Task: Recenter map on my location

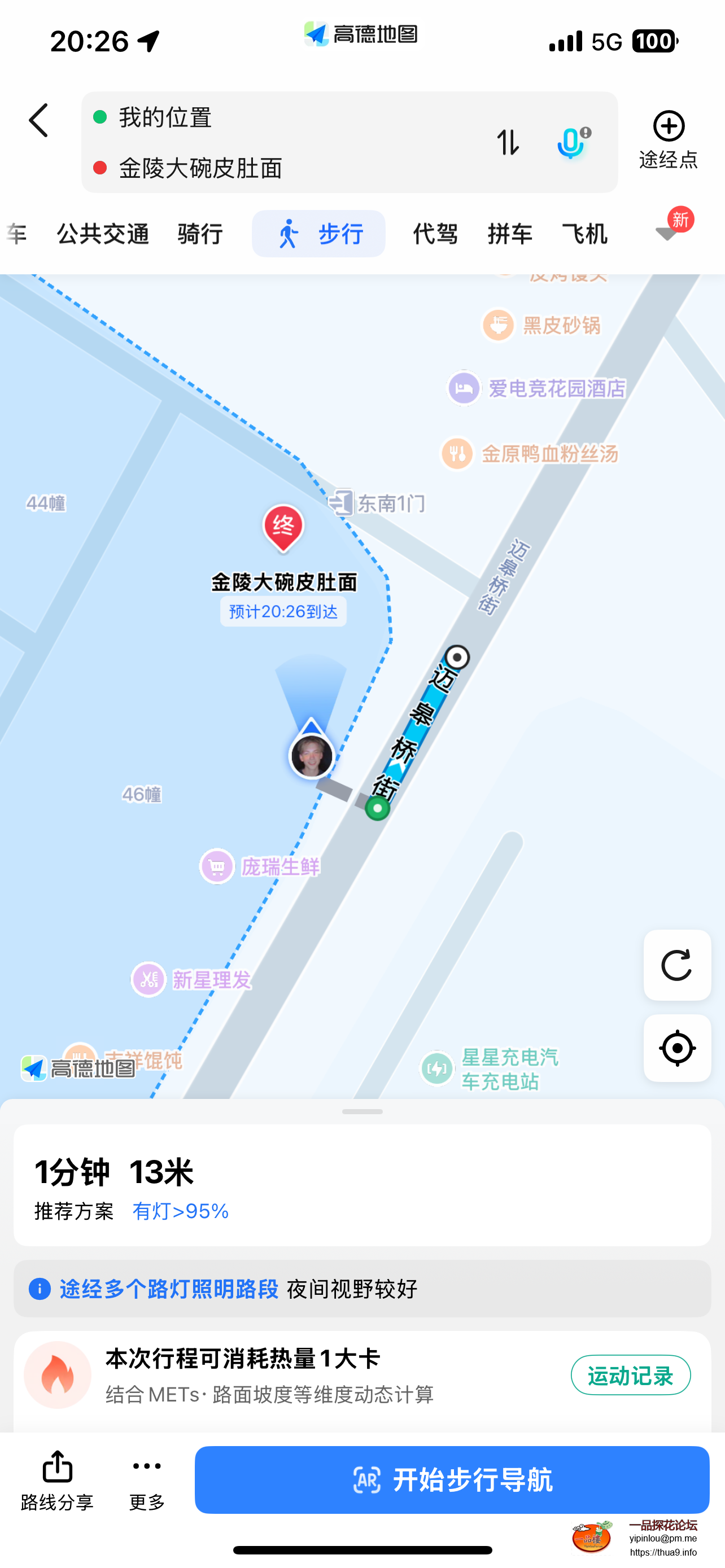Action: [677, 1048]
